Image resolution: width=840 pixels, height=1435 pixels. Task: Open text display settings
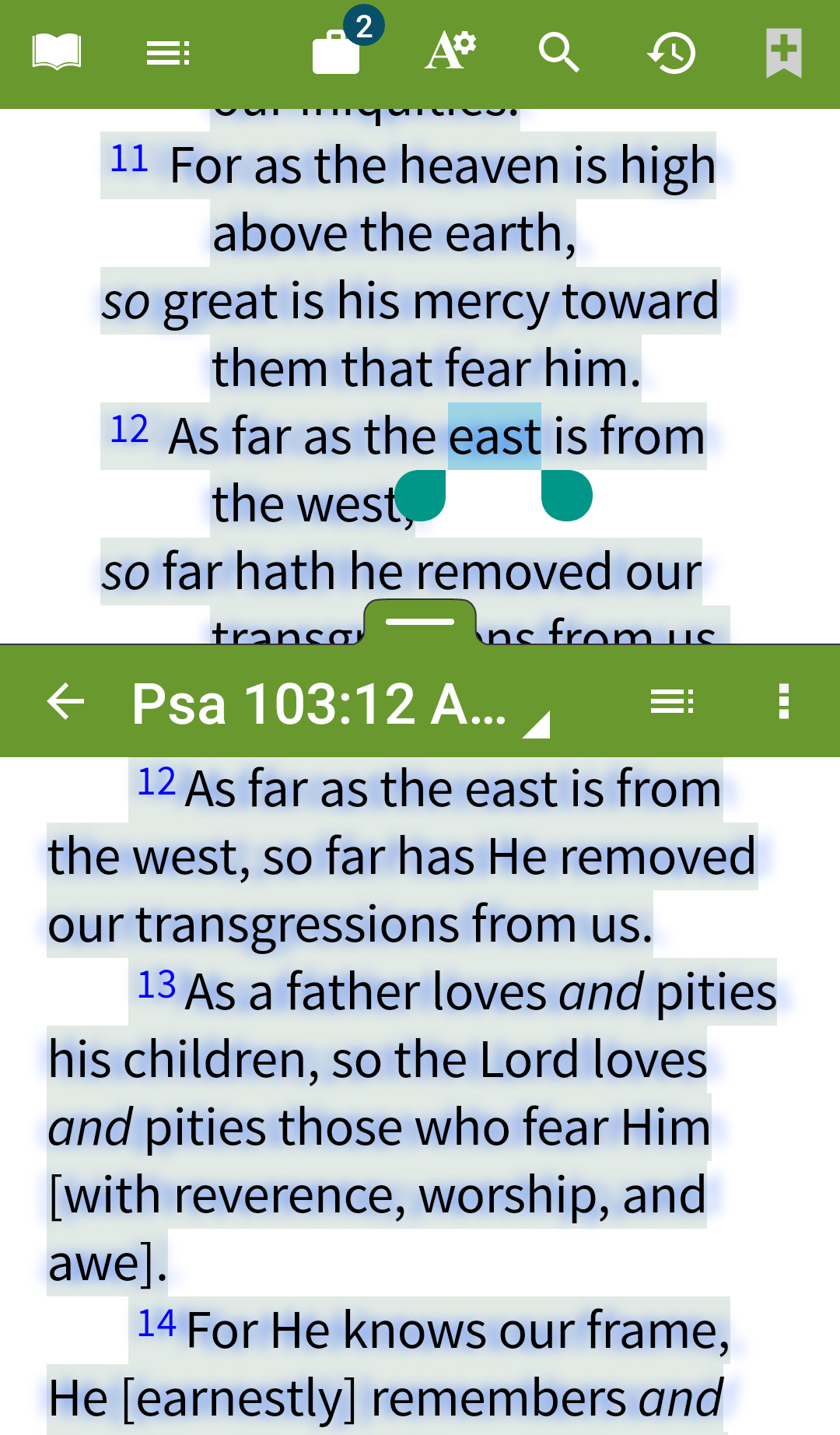[x=450, y=51]
